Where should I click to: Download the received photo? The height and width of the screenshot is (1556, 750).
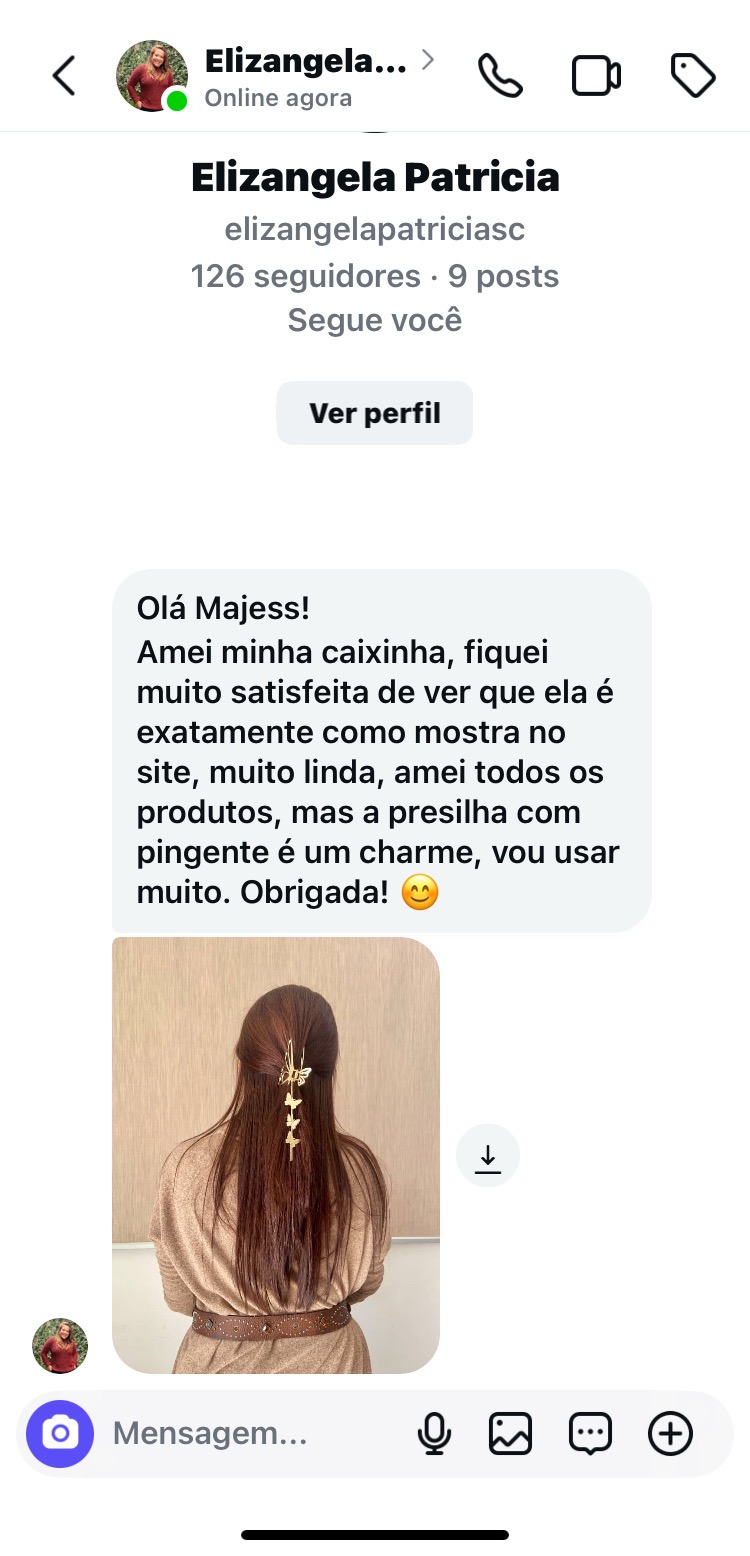click(x=488, y=1156)
